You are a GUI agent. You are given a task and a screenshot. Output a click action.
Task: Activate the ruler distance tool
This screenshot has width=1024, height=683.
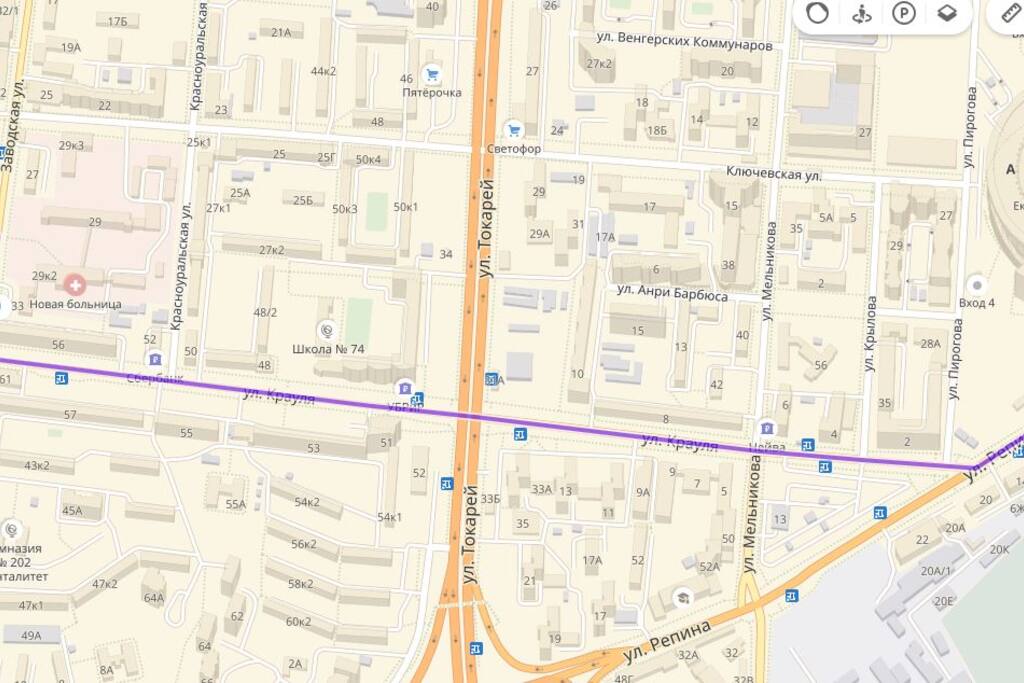(x=1012, y=14)
